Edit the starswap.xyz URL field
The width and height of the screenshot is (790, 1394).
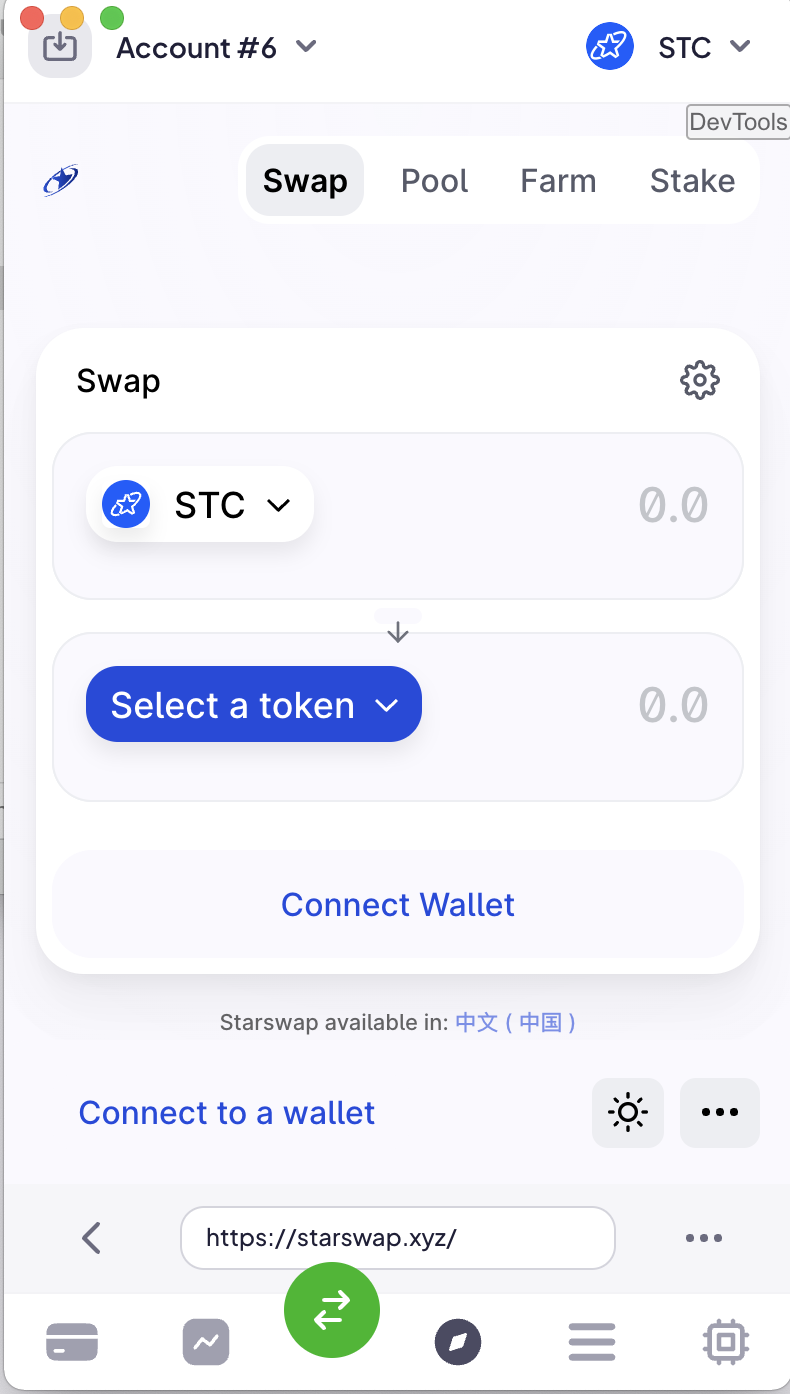(398, 1238)
